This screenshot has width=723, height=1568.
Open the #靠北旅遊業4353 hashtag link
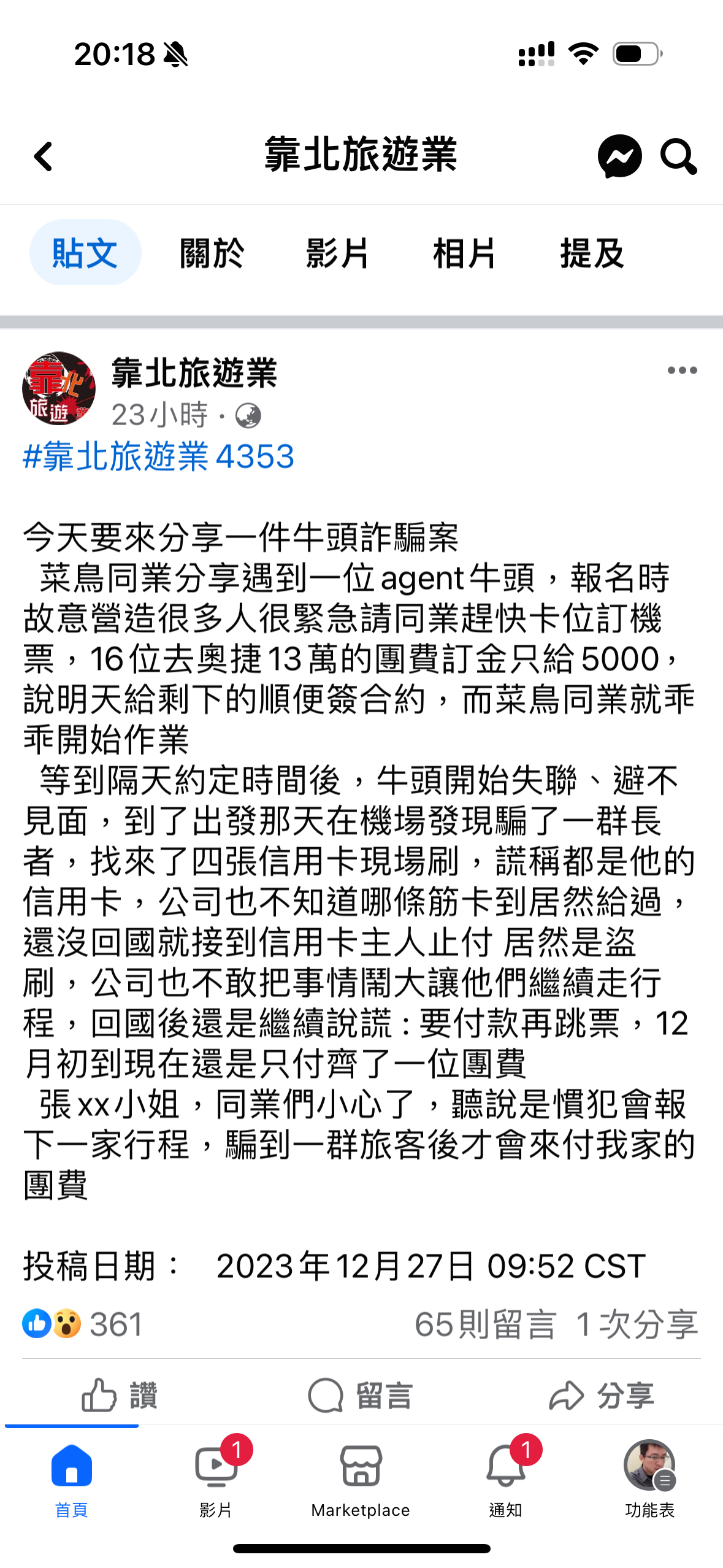click(158, 456)
